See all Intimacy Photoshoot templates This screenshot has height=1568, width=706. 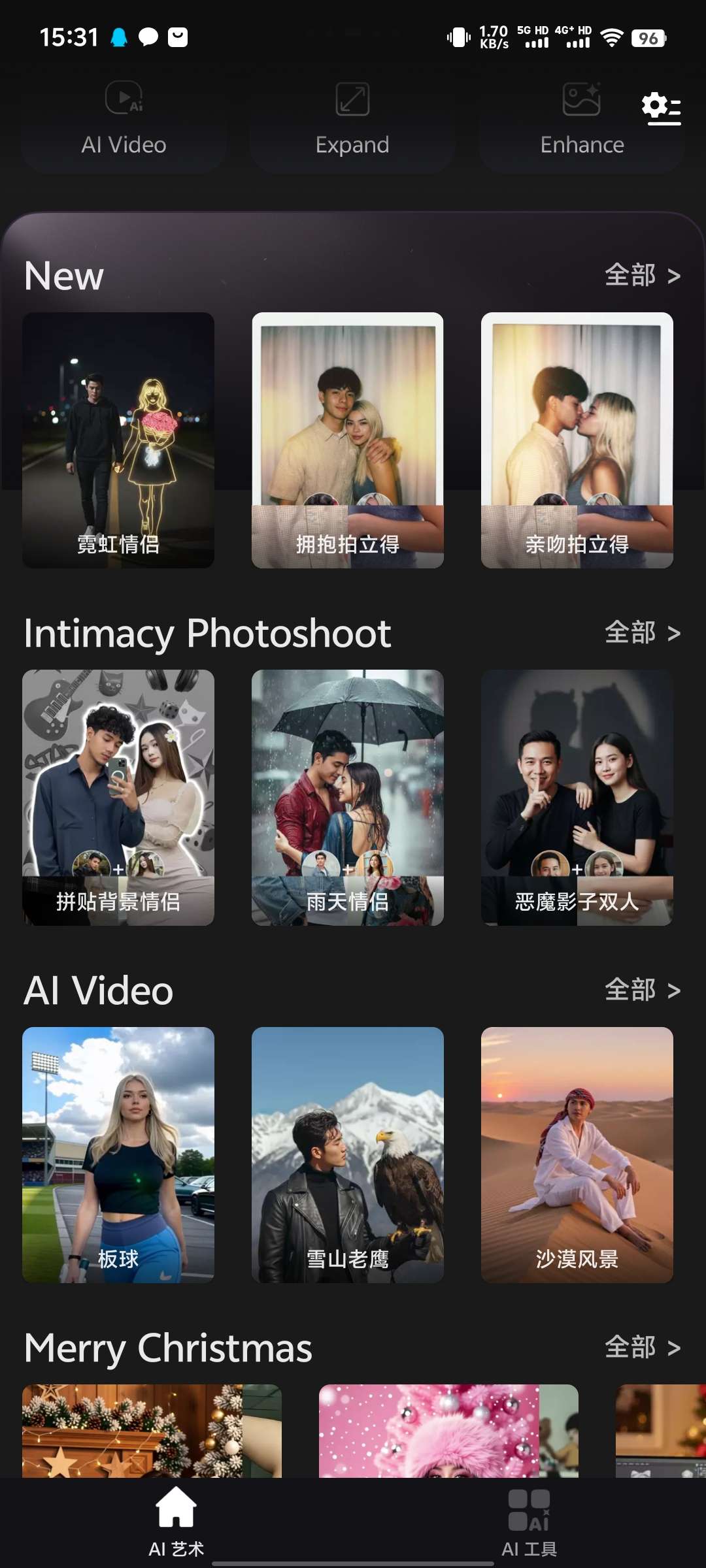pyautogui.click(x=642, y=632)
